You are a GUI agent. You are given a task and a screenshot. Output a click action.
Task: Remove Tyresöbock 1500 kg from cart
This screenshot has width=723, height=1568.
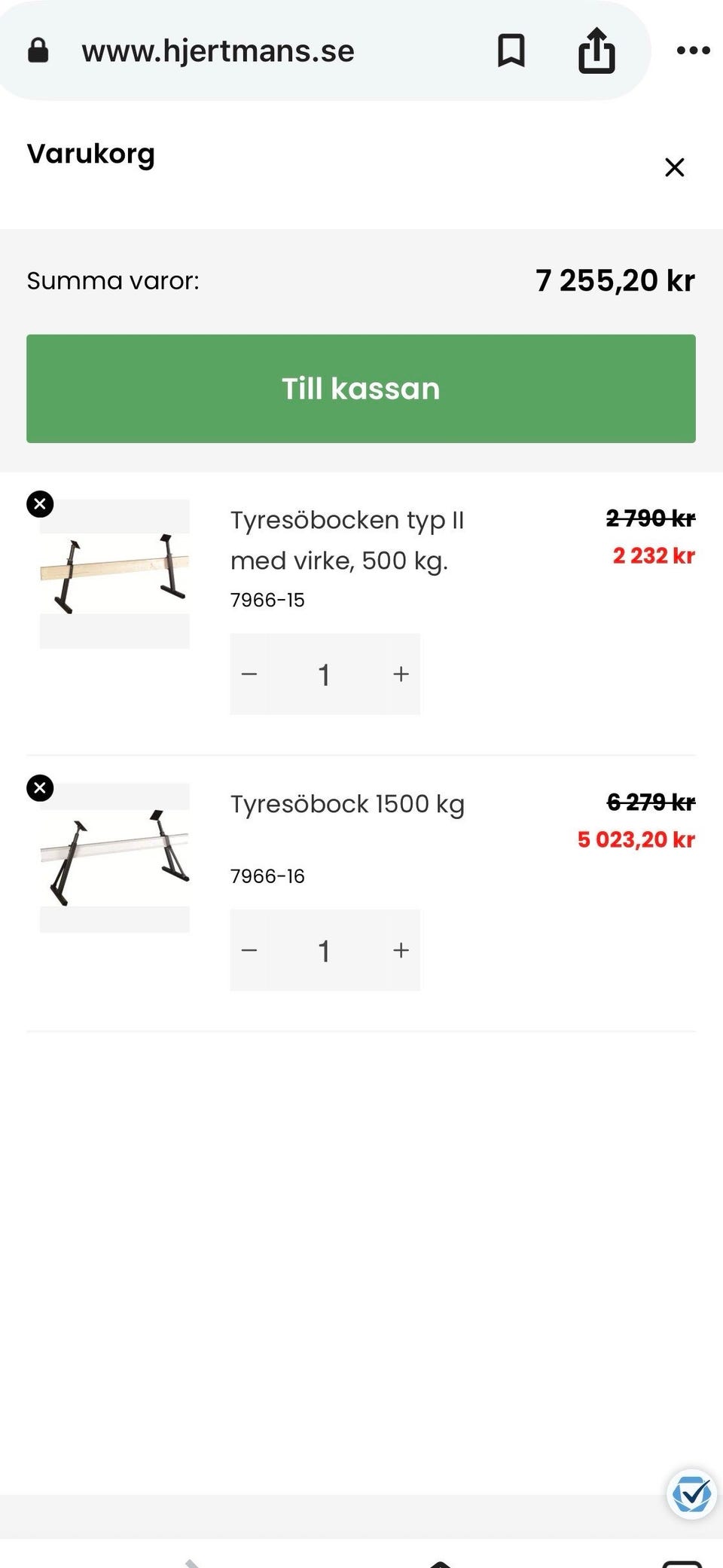pos(40,788)
